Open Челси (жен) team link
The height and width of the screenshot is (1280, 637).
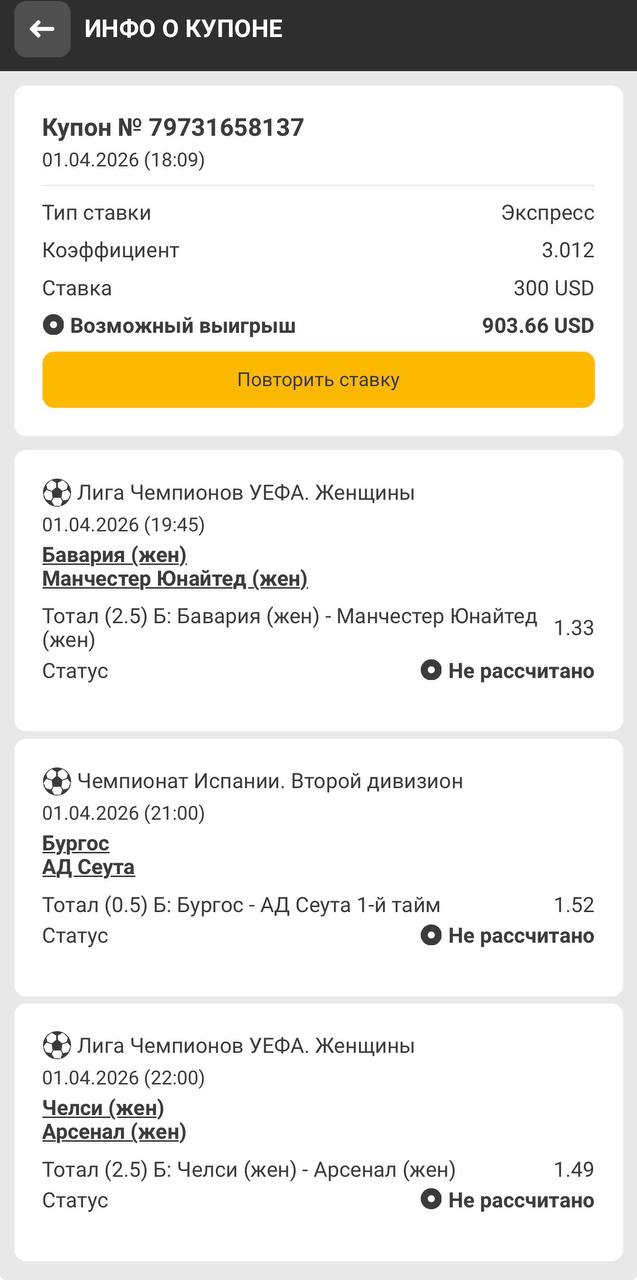[103, 1108]
